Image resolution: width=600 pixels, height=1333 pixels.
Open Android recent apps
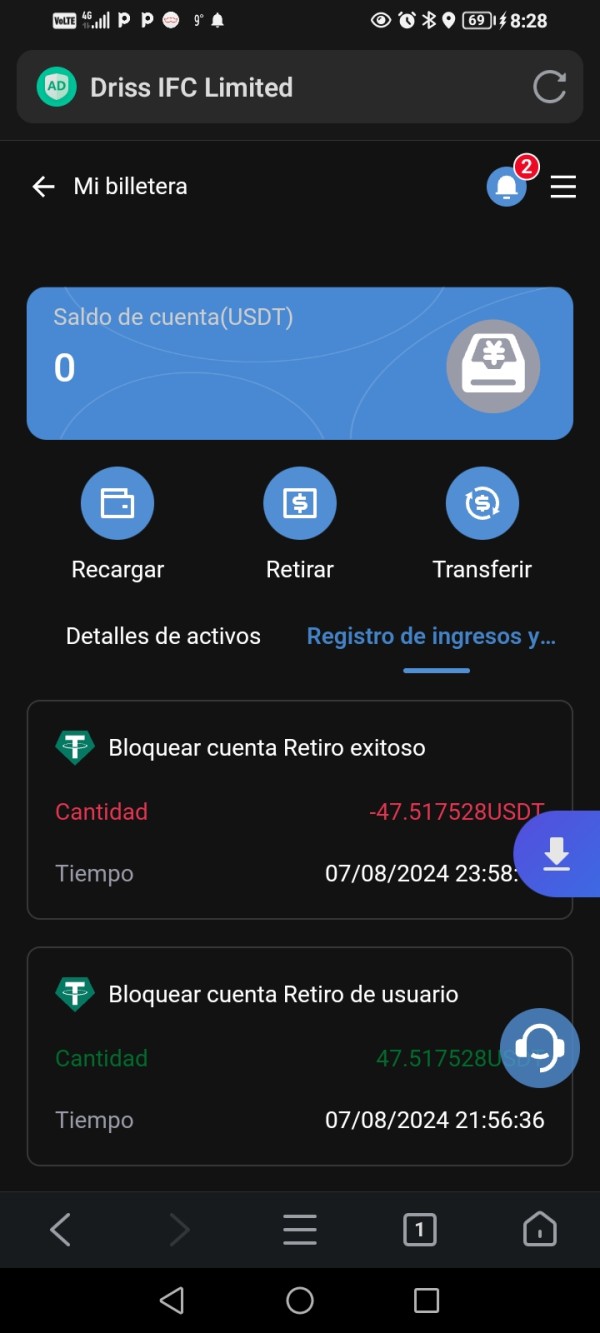click(x=427, y=1300)
